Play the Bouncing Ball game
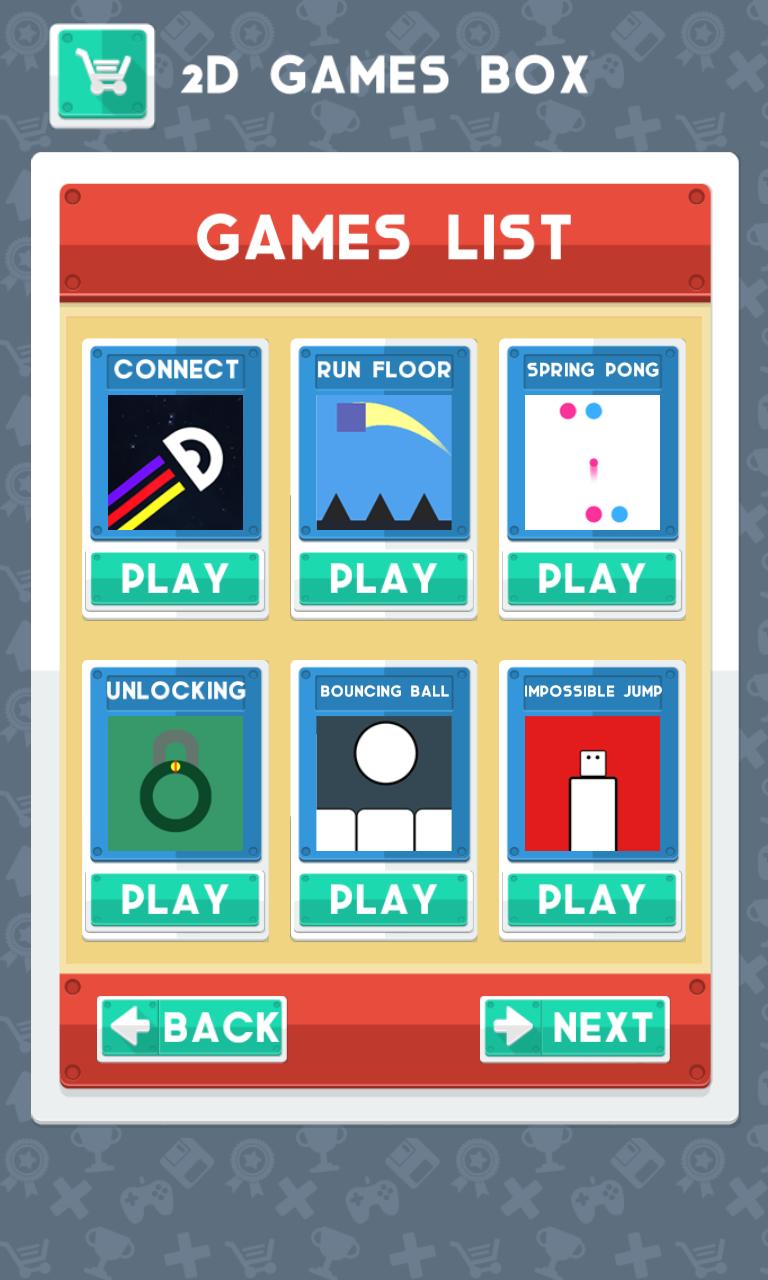768x1280 pixels. (383, 900)
